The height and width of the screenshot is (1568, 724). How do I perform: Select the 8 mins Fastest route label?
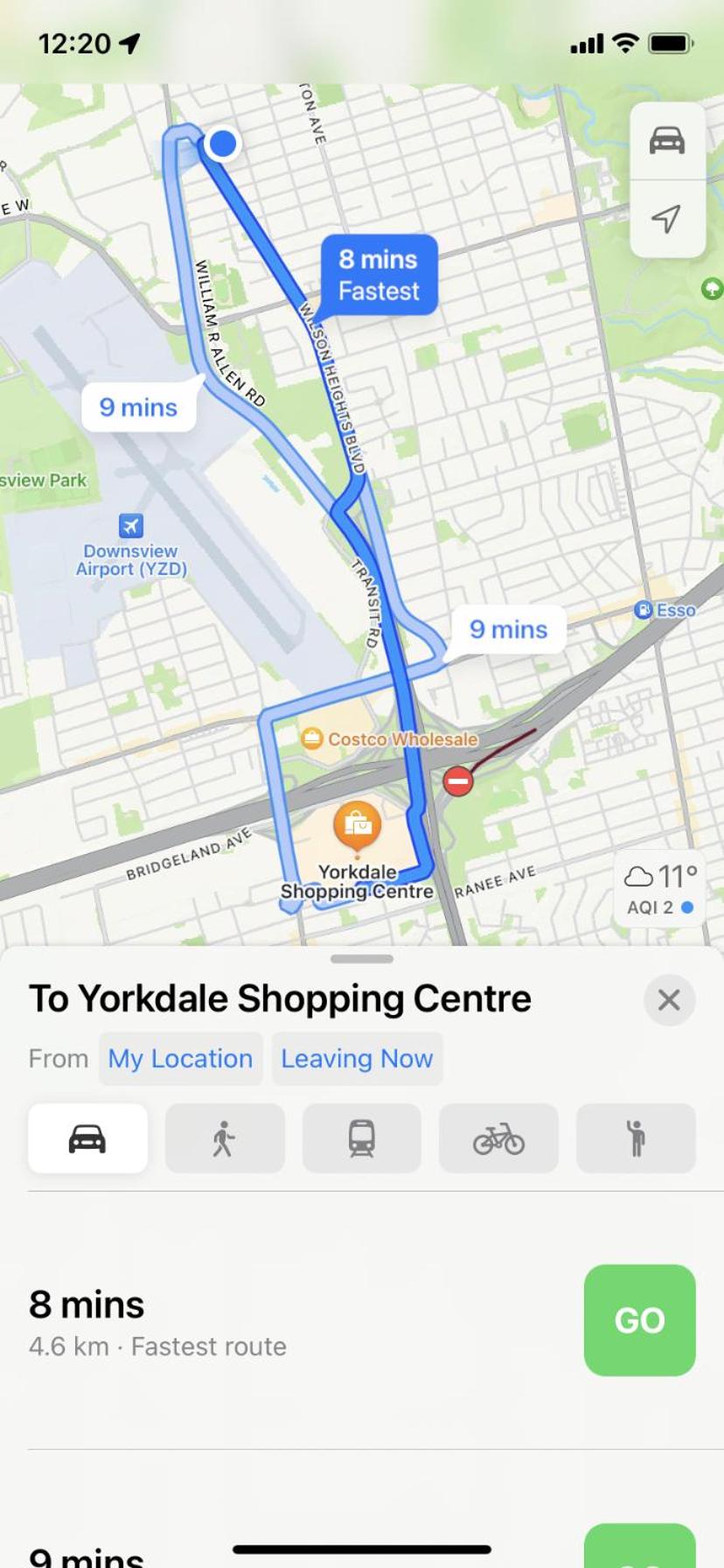[379, 275]
